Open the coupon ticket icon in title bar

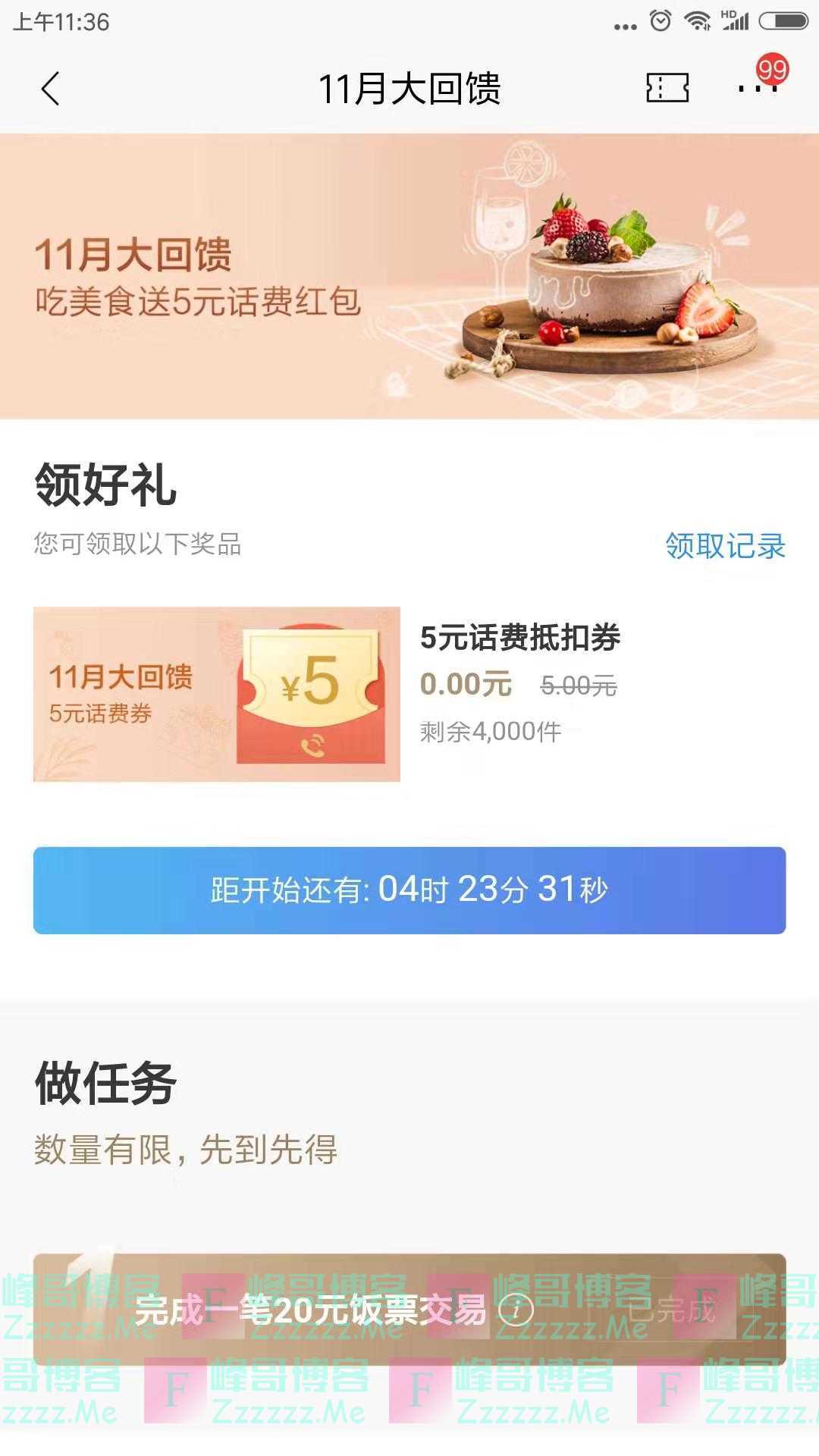tap(666, 88)
